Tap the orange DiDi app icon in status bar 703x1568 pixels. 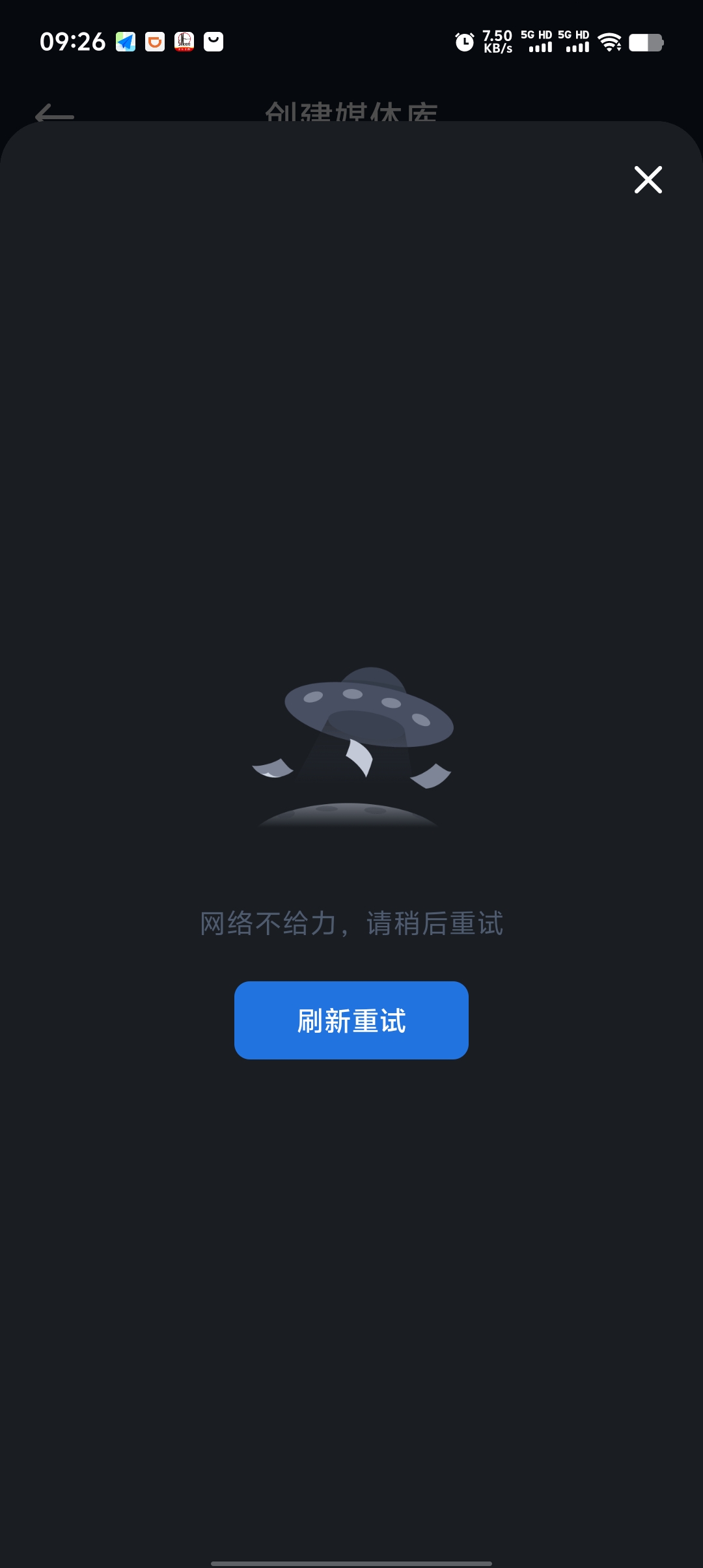click(x=155, y=43)
